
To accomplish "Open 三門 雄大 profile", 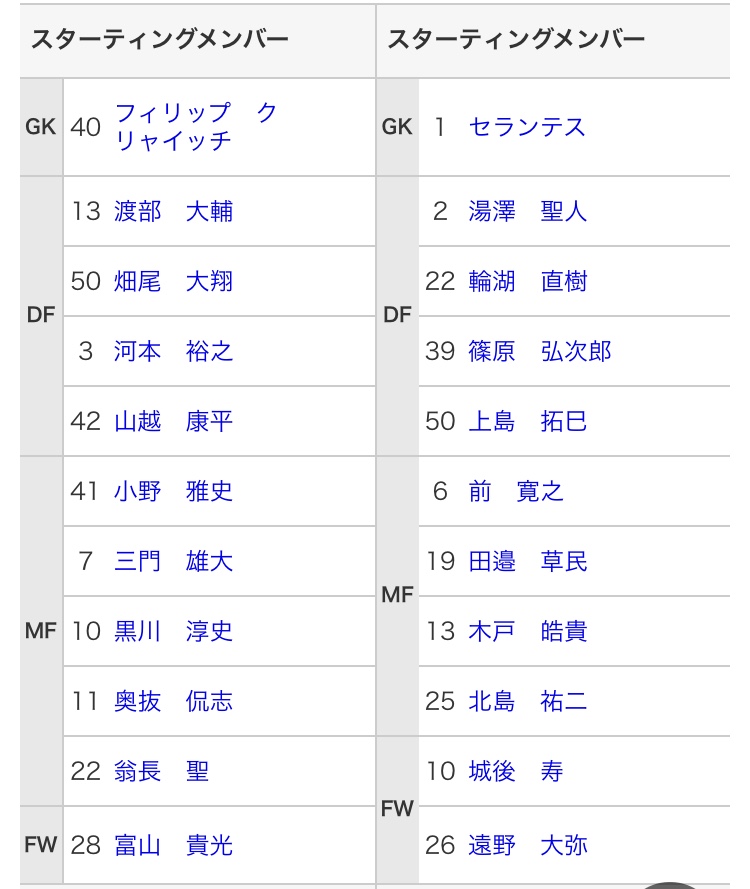I will coord(173,562).
